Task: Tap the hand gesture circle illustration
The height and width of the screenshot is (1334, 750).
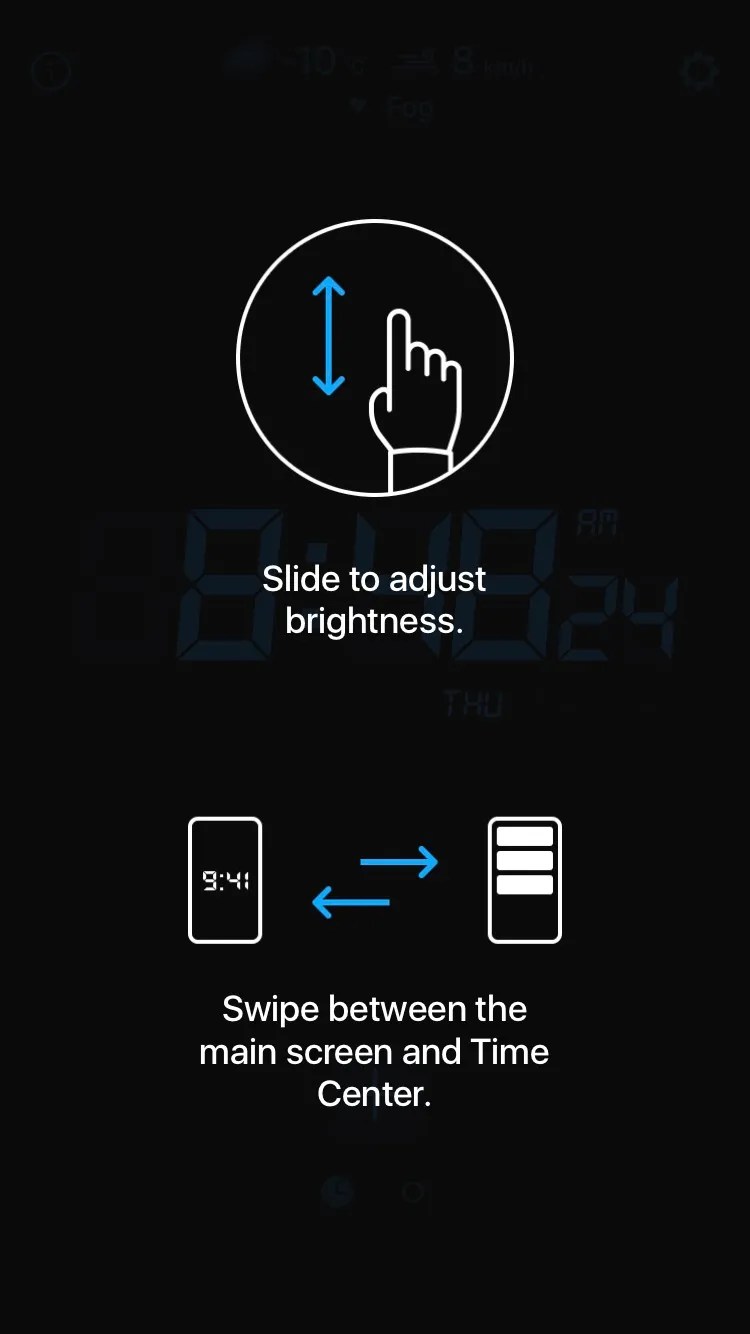Action: [375, 355]
